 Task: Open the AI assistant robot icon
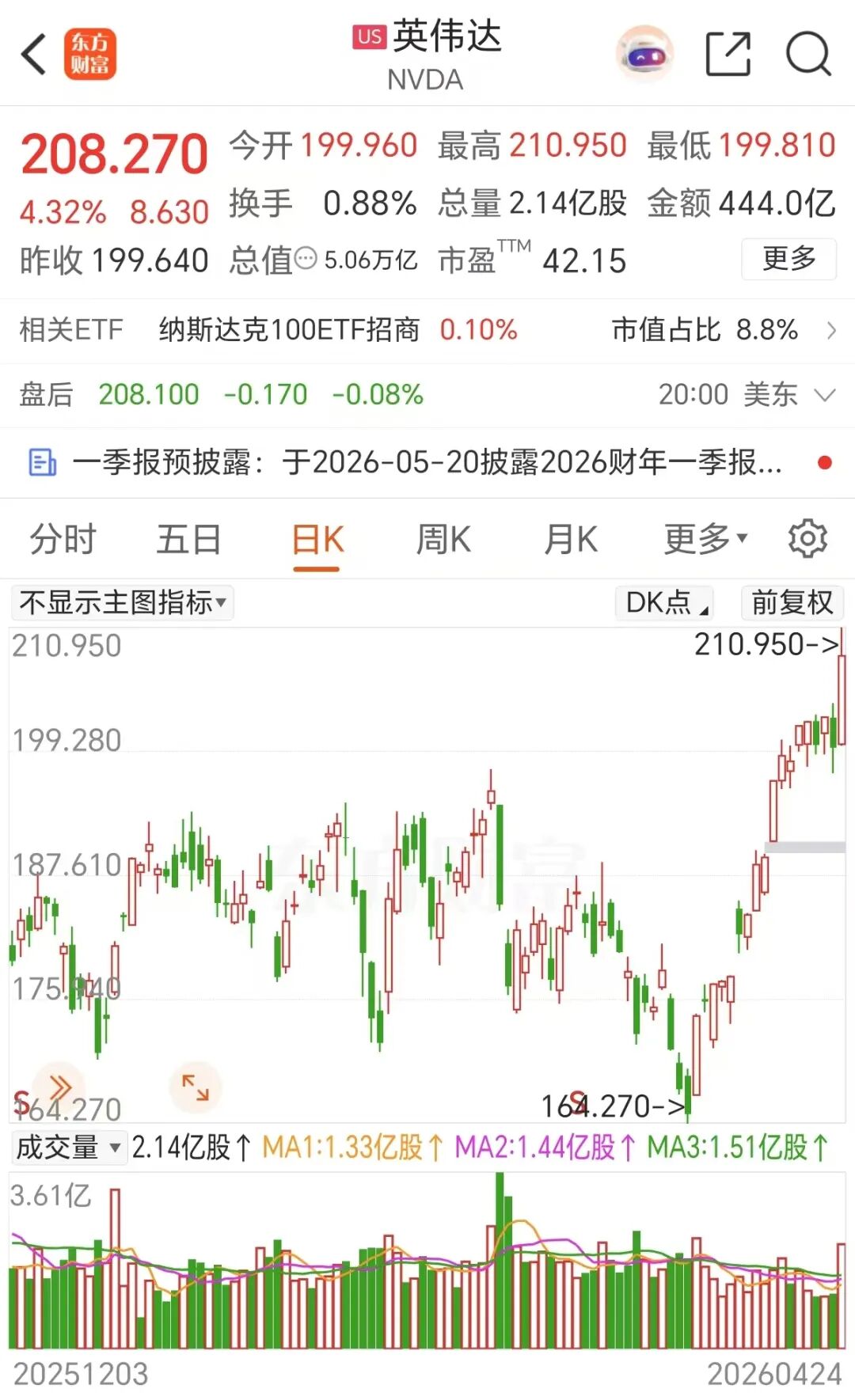[x=645, y=54]
